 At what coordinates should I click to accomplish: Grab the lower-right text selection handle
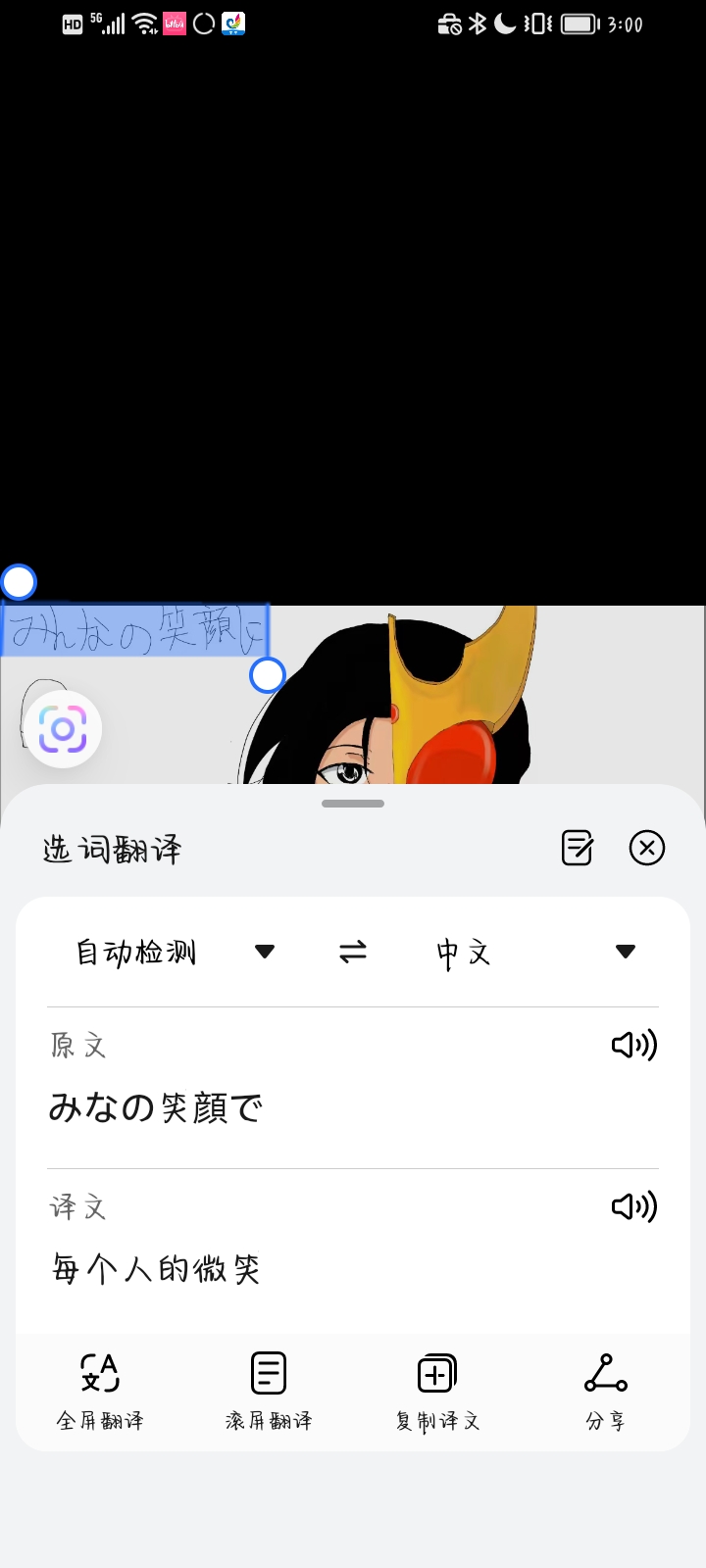(268, 675)
